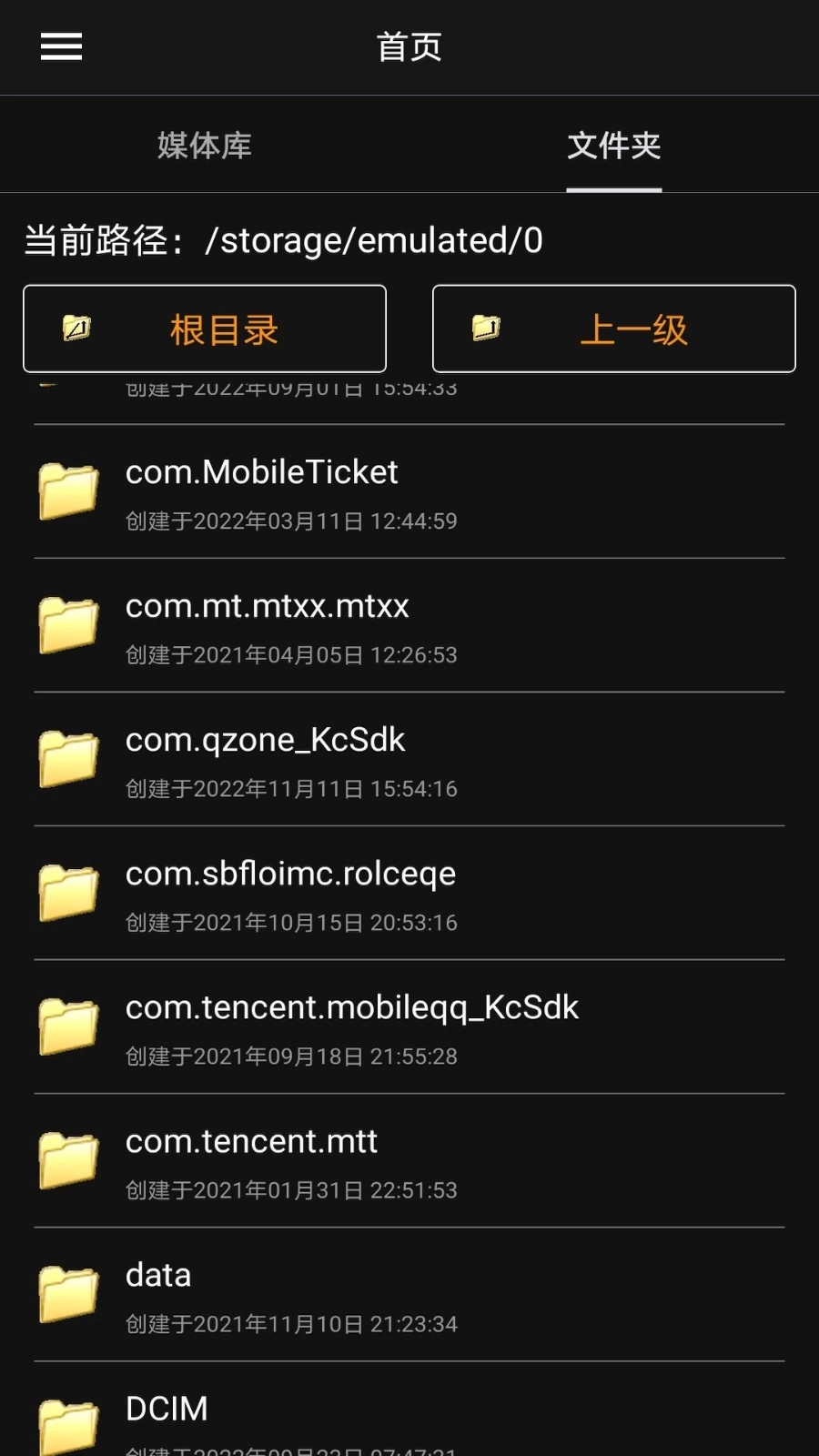This screenshot has height=1456, width=819.
Task: Switch to the 媒体库 tab
Action: tap(204, 146)
